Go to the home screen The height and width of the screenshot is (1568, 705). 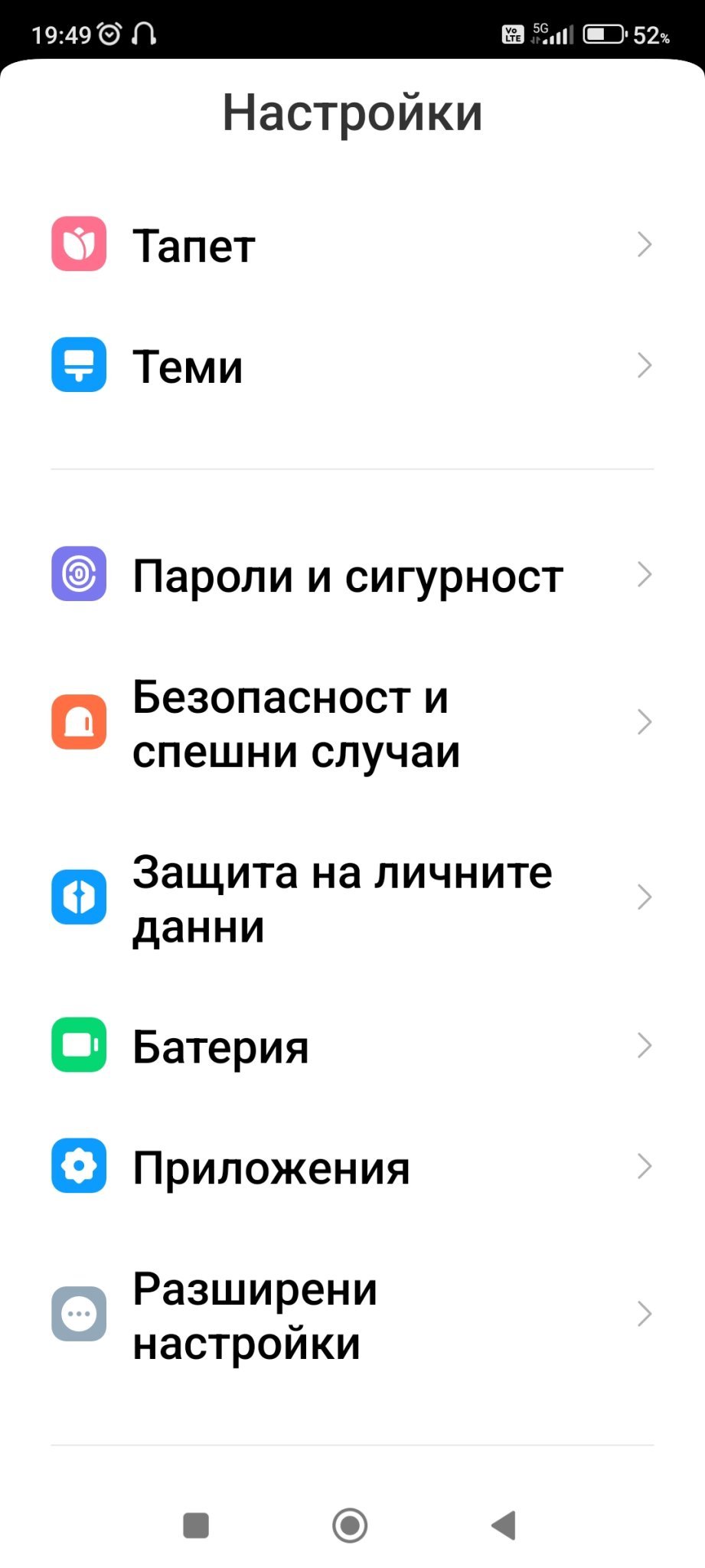tap(351, 1525)
